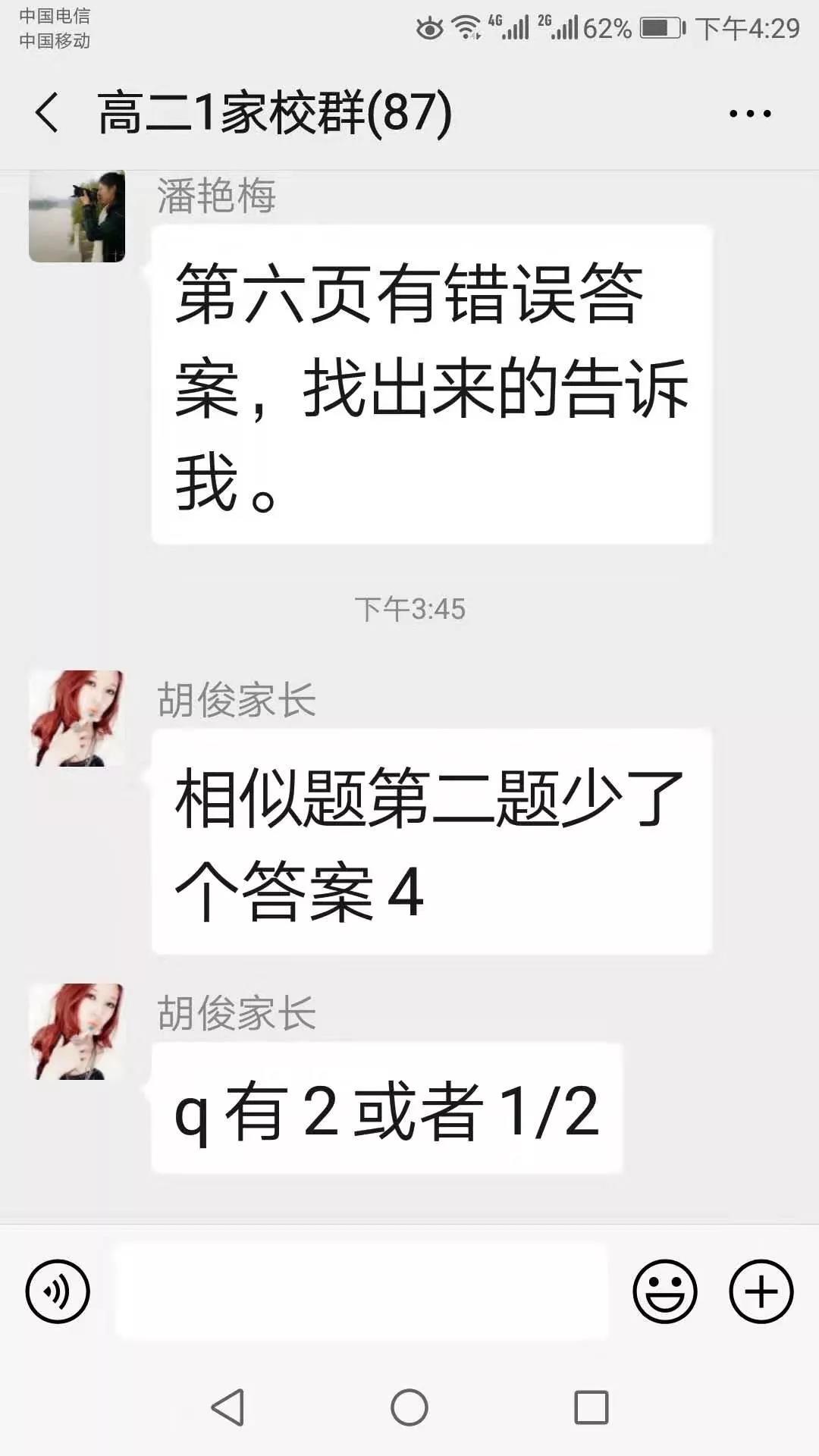819x1456 pixels.
Task: Open 胡俊家长's avatar beside q有2或者1/2 message
Action: [x=77, y=1031]
